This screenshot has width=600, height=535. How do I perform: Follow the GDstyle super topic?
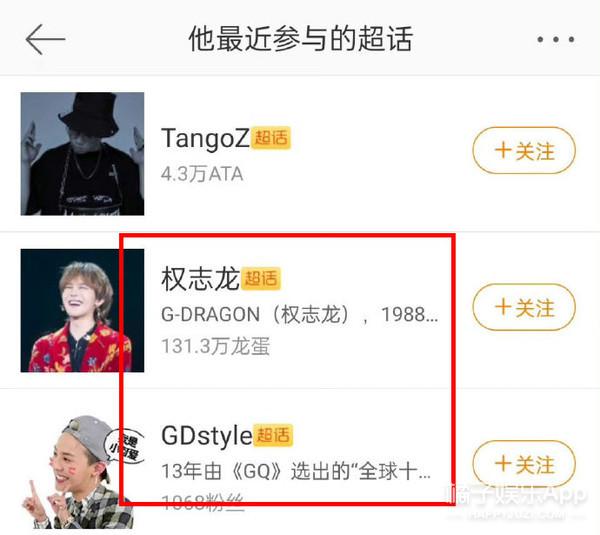pyautogui.click(x=524, y=464)
